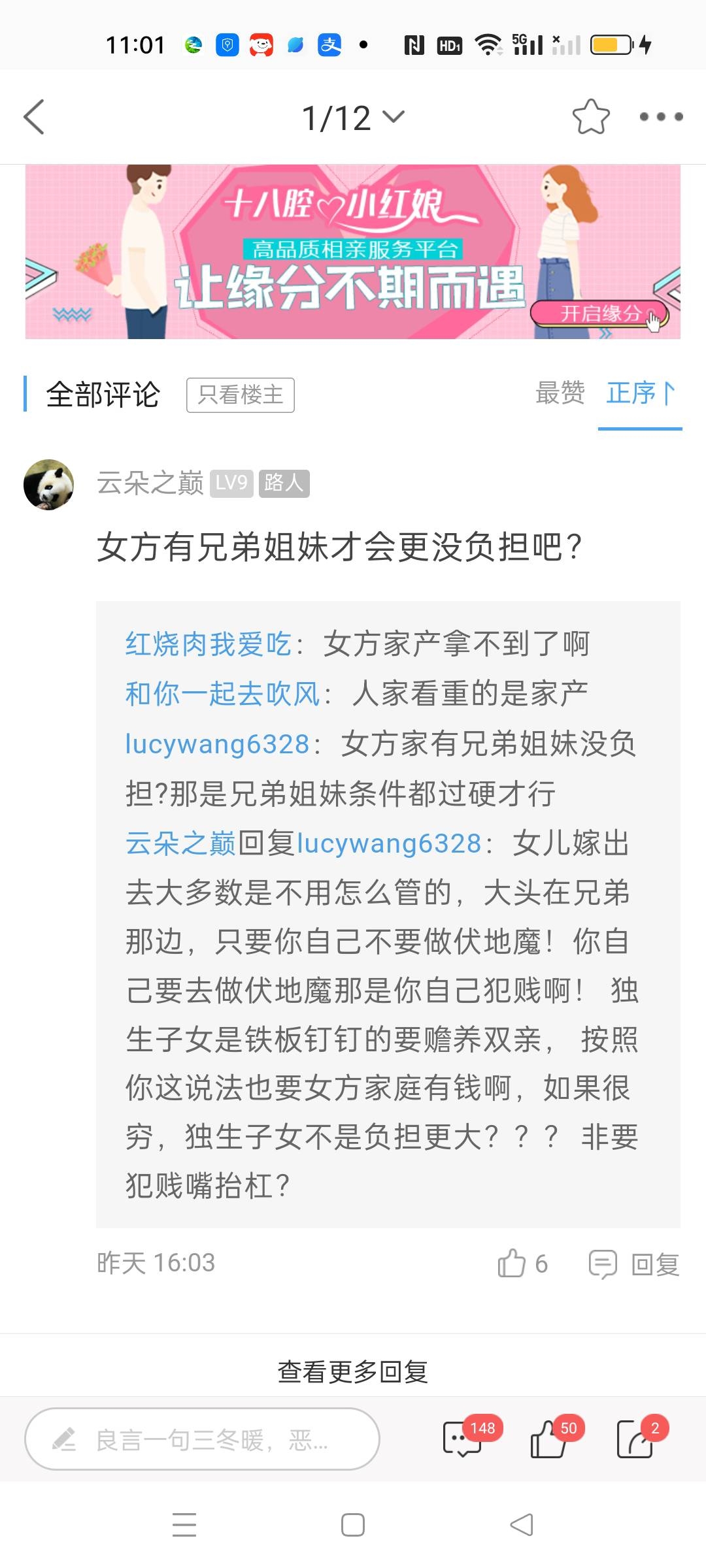Favorite this thread with the star icon
This screenshot has height=1568, width=706.
pyautogui.click(x=591, y=118)
